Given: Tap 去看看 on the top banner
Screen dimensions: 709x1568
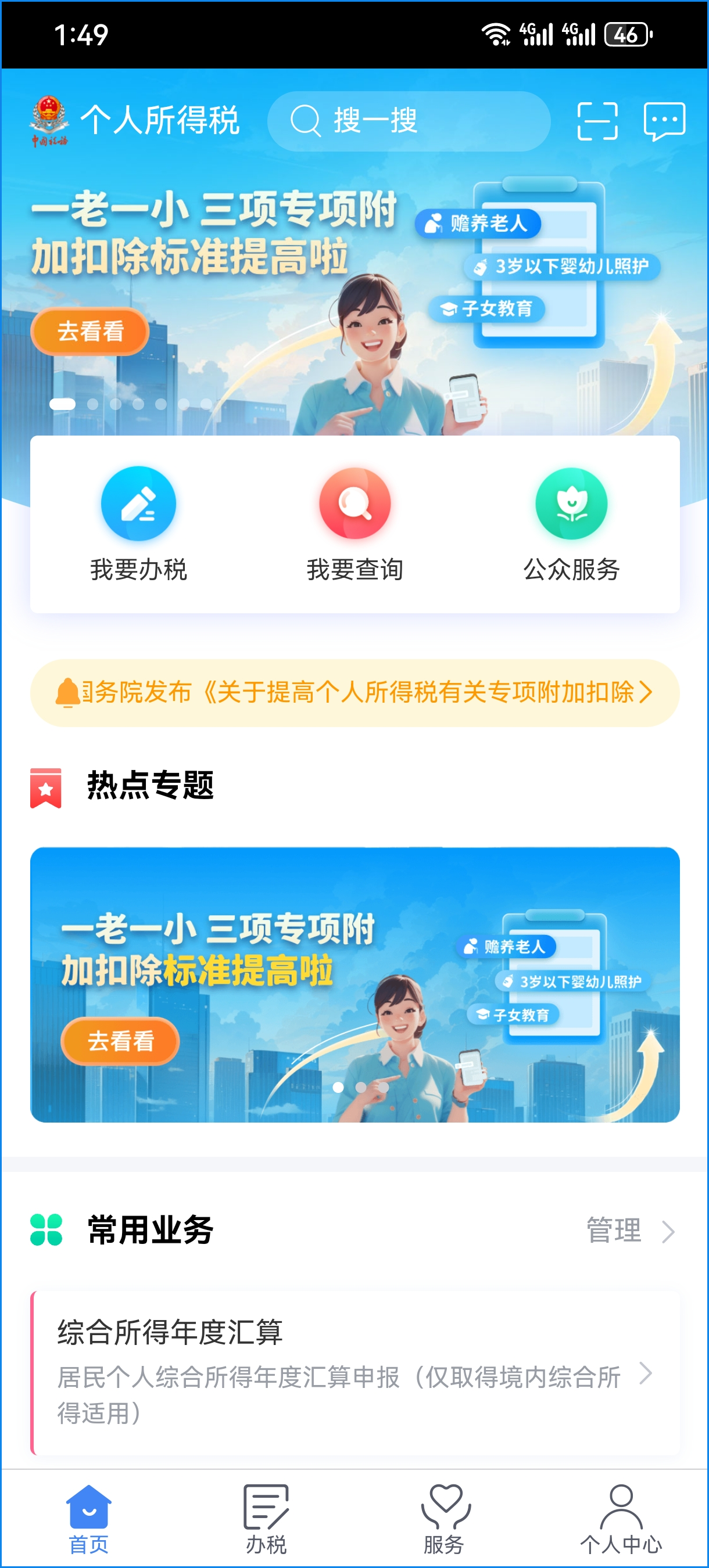Looking at the screenshot, I should (90, 332).
